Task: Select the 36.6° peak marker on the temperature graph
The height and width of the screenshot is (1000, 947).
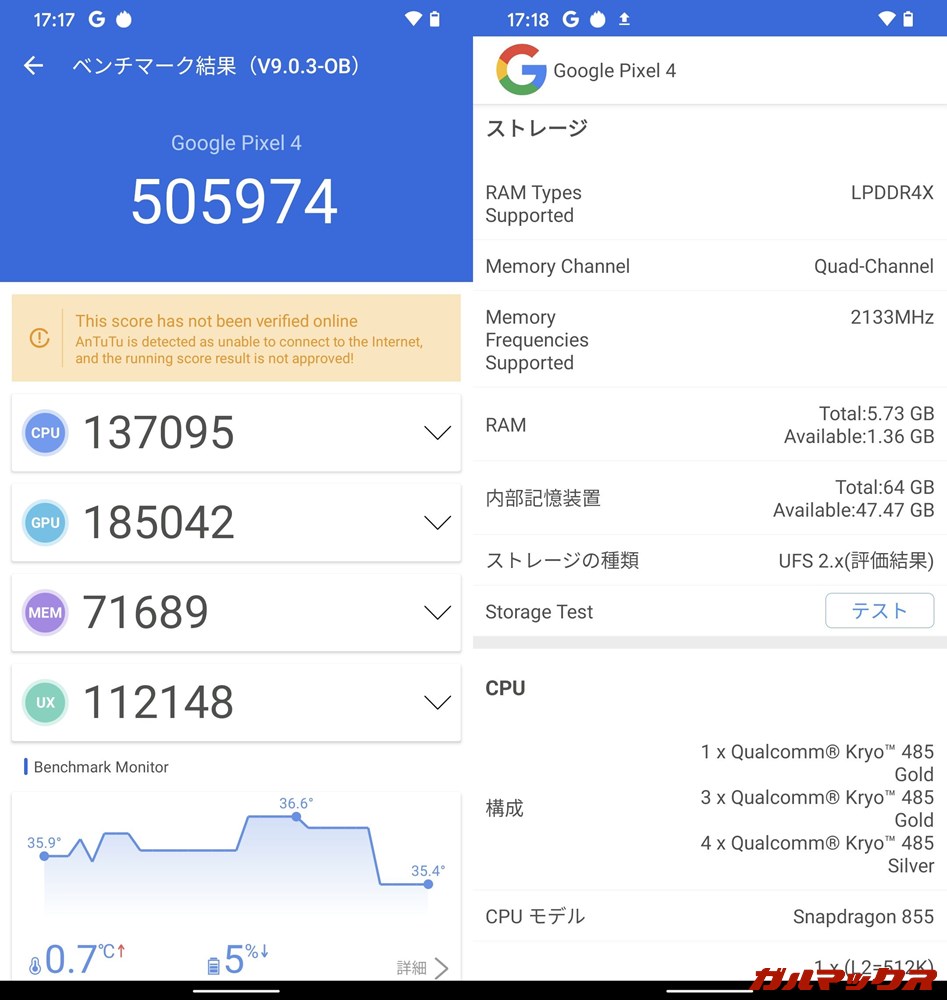Action: click(296, 817)
